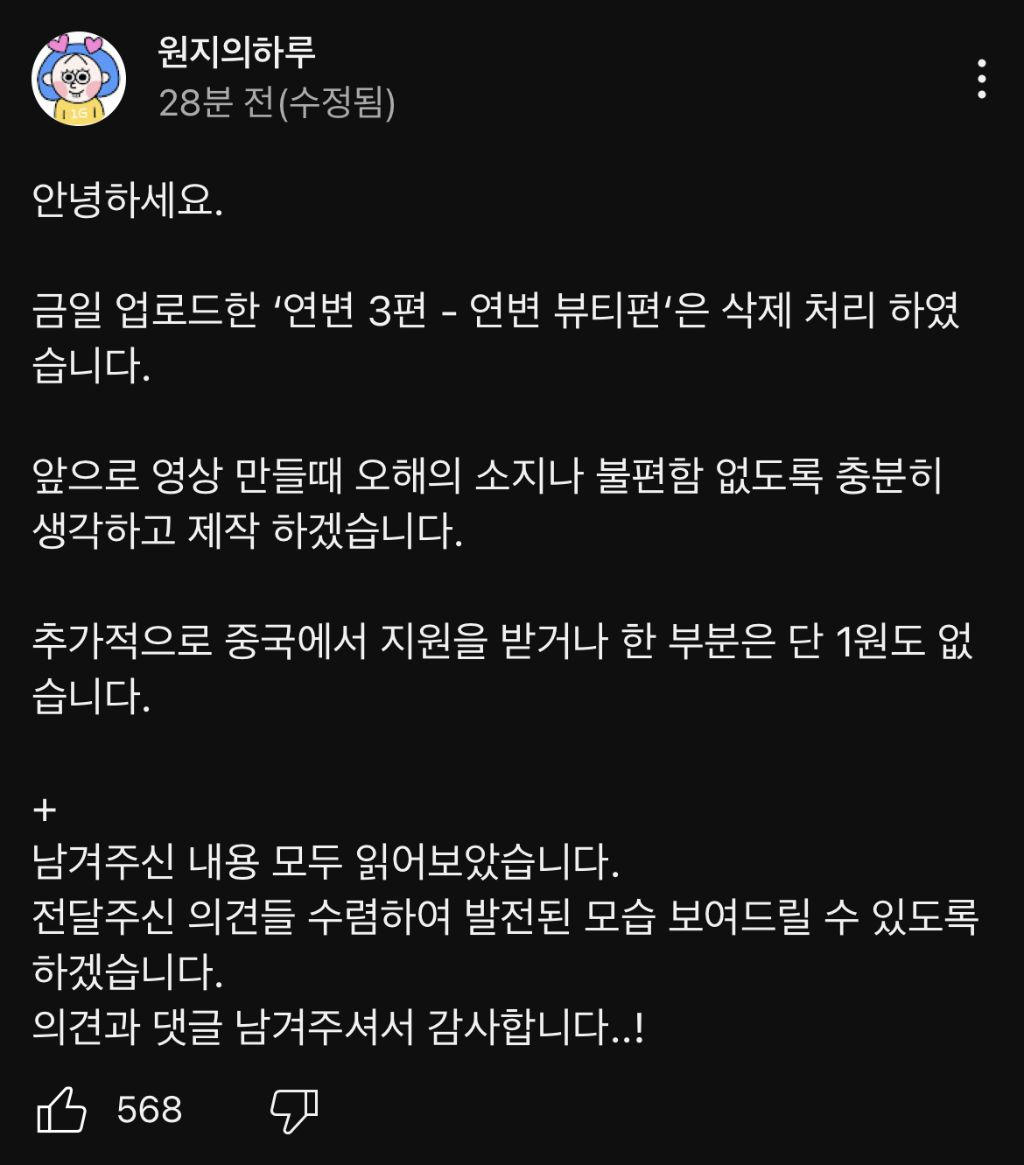Open the post's overflow menu

982,79
